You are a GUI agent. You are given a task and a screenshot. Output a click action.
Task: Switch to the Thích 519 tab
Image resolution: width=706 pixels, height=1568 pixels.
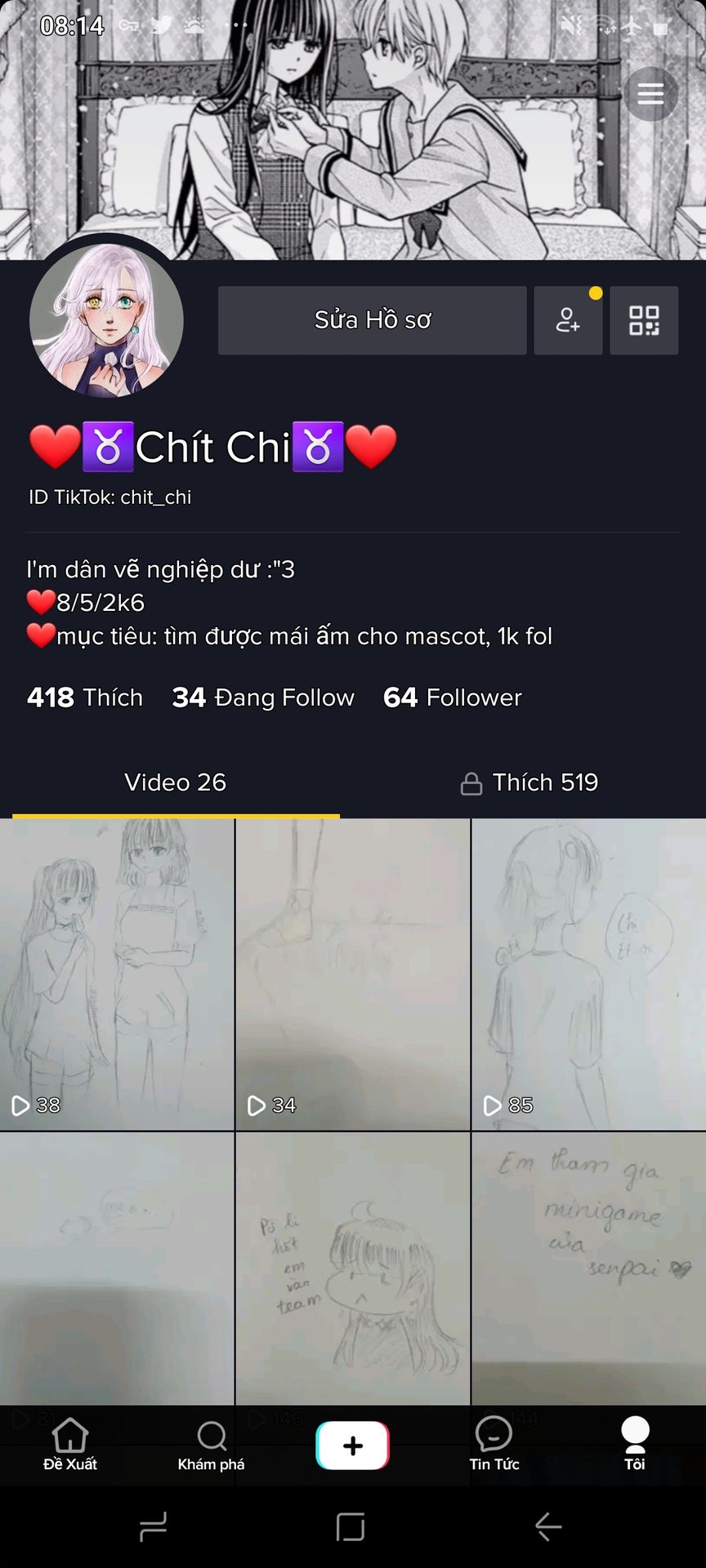(529, 782)
